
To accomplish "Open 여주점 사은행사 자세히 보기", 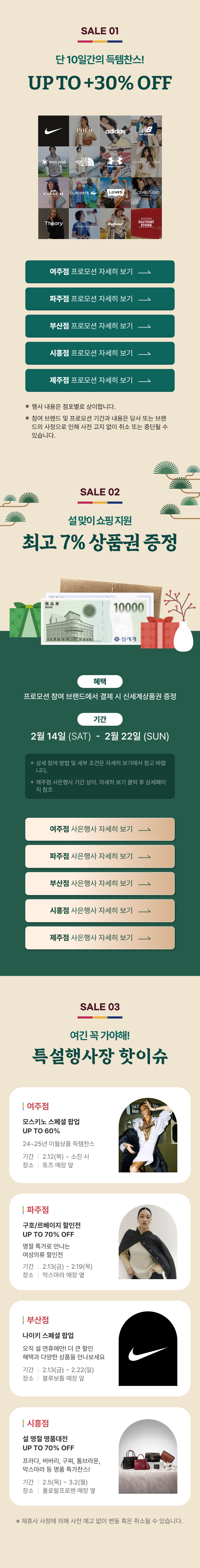I will tap(100, 829).
